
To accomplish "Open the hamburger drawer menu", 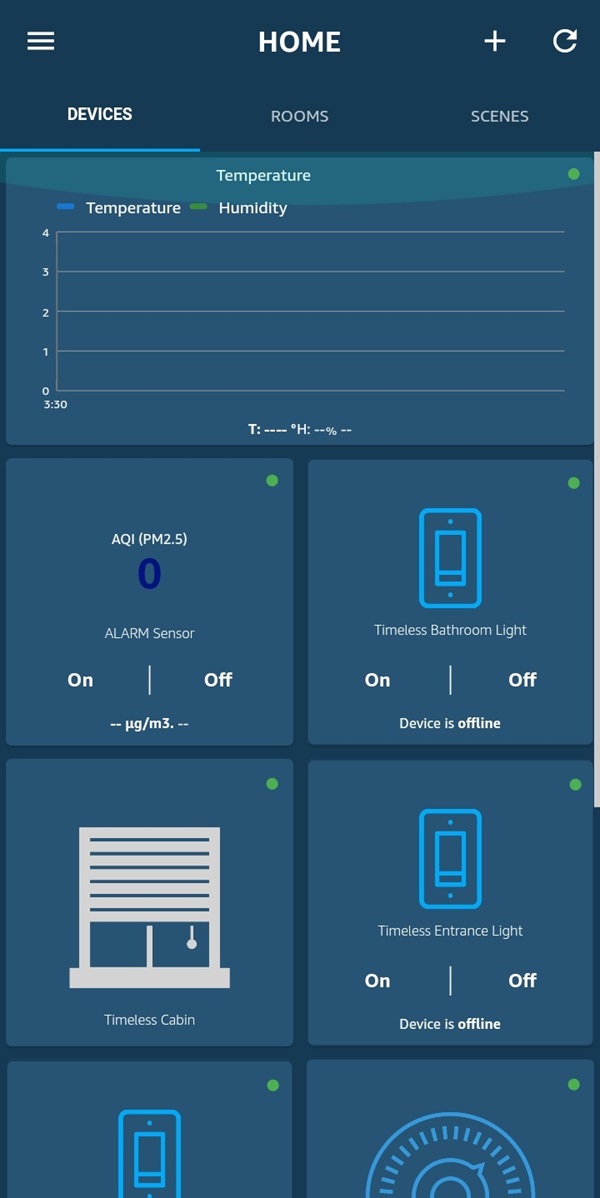I will 41,41.
